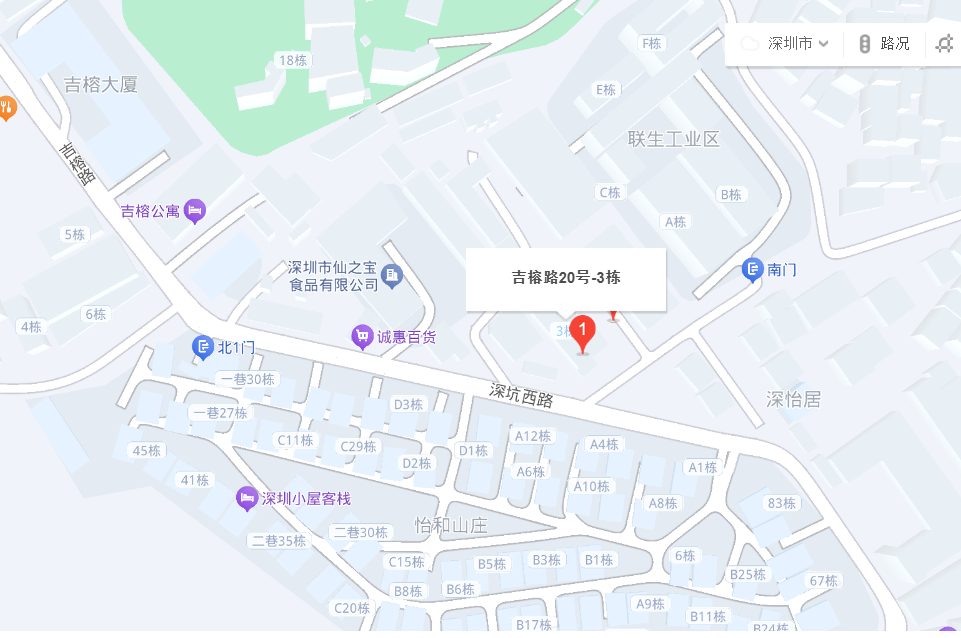Open the 深圳小屋客栈 hotel marker
Image resolution: width=961 pixels, height=638 pixels.
(247, 498)
